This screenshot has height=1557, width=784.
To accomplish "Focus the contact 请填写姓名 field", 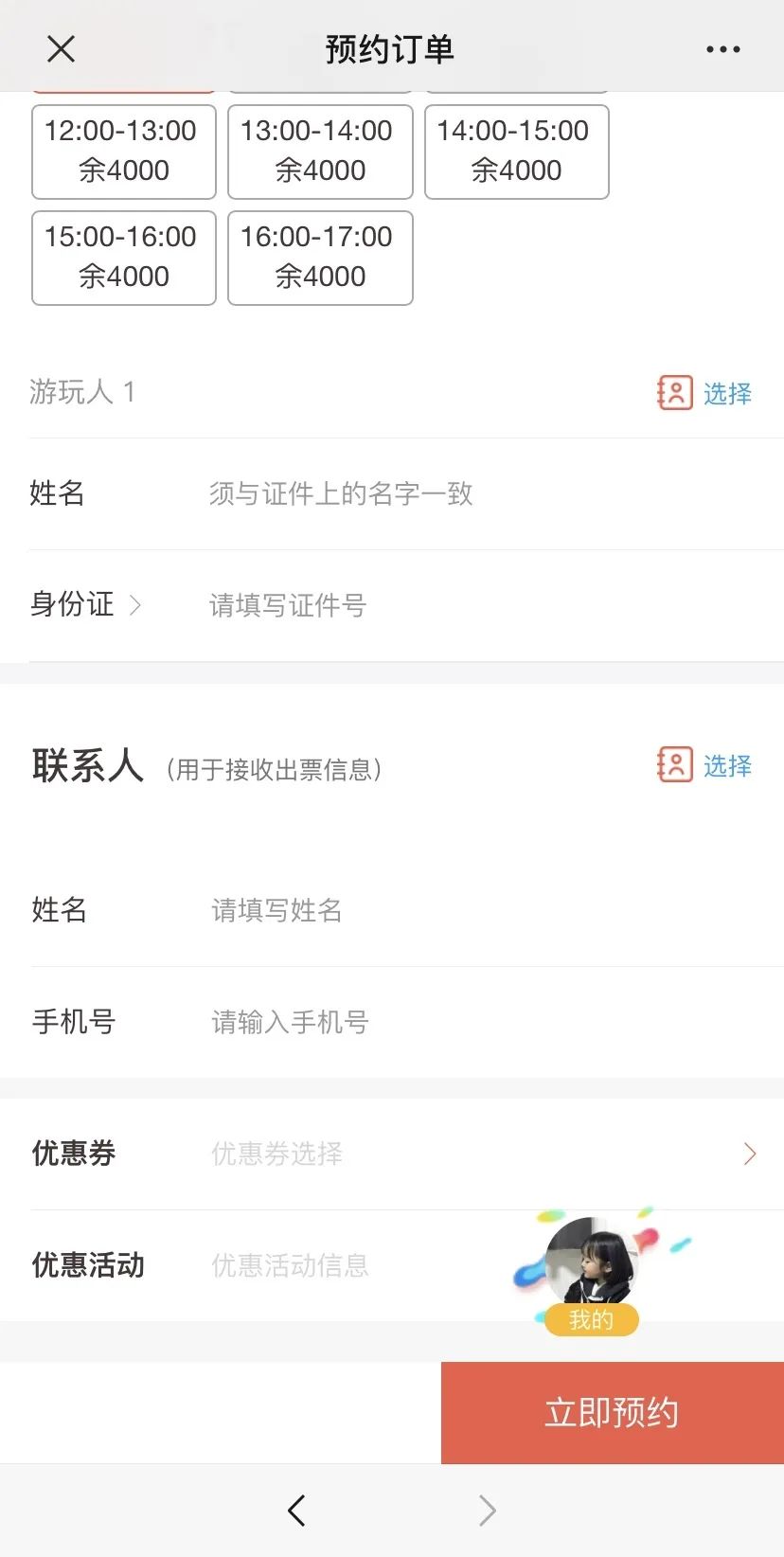I will [x=473, y=910].
